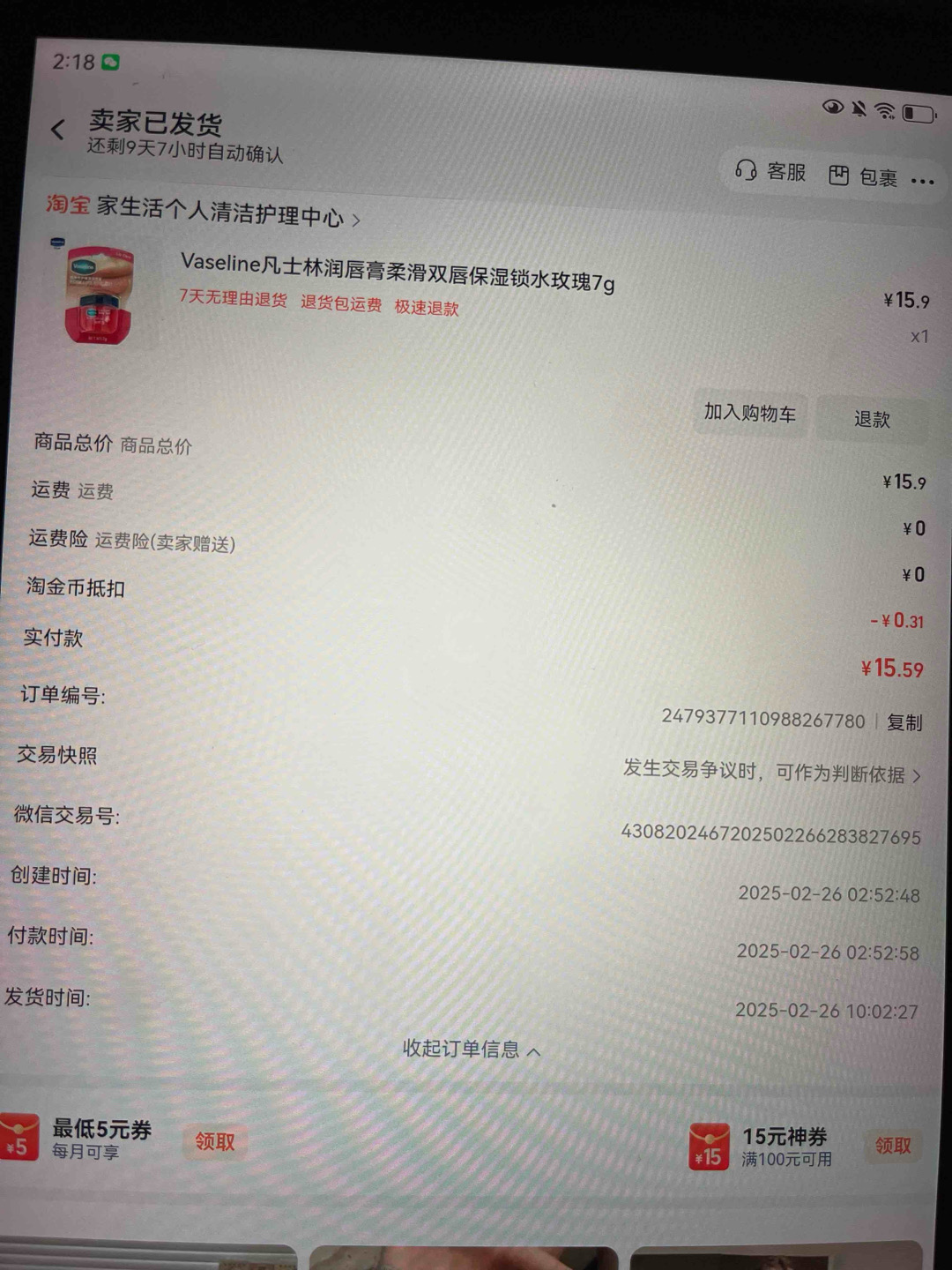This screenshot has height=1270, width=952.
Task: Open the three-dot overflow menu
Action: (922, 183)
